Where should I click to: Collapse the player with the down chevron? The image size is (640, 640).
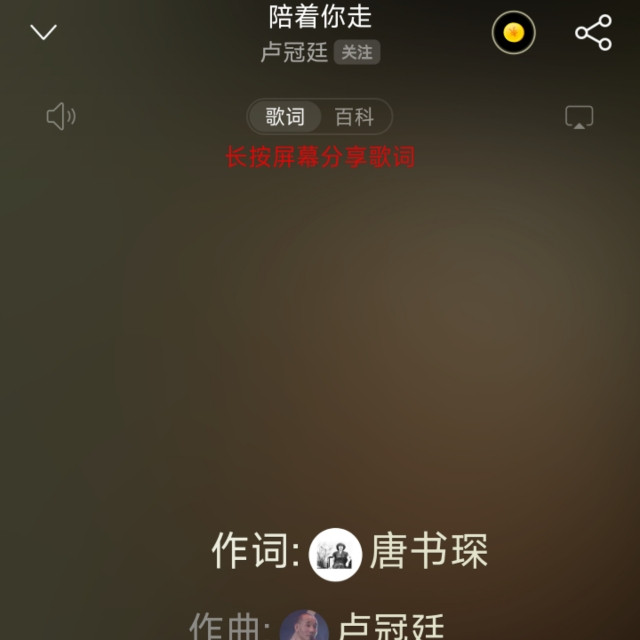[43, 33]
